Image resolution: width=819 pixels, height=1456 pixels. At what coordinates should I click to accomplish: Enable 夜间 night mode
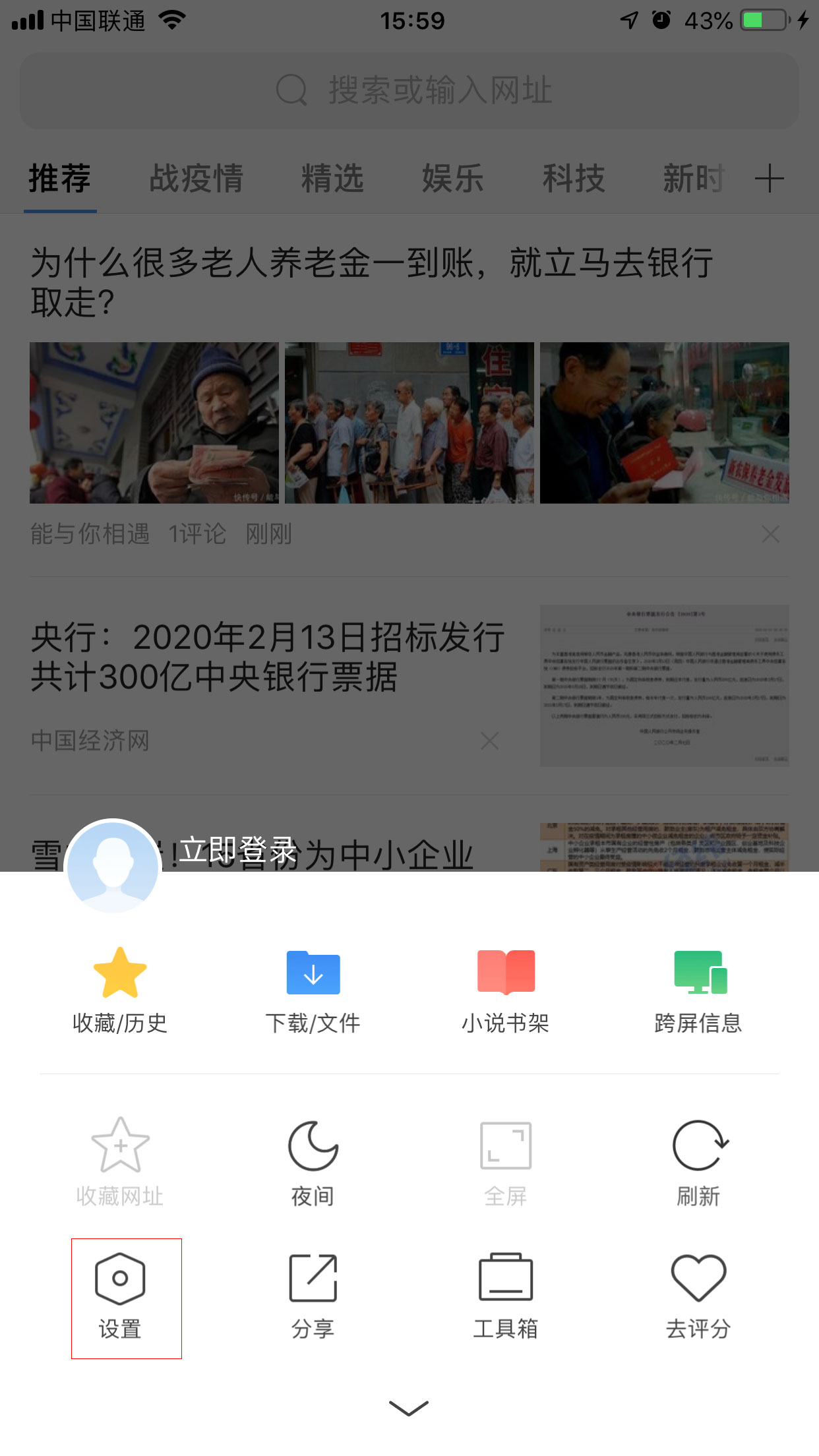pyautogui.click(x=313, y=1161)
